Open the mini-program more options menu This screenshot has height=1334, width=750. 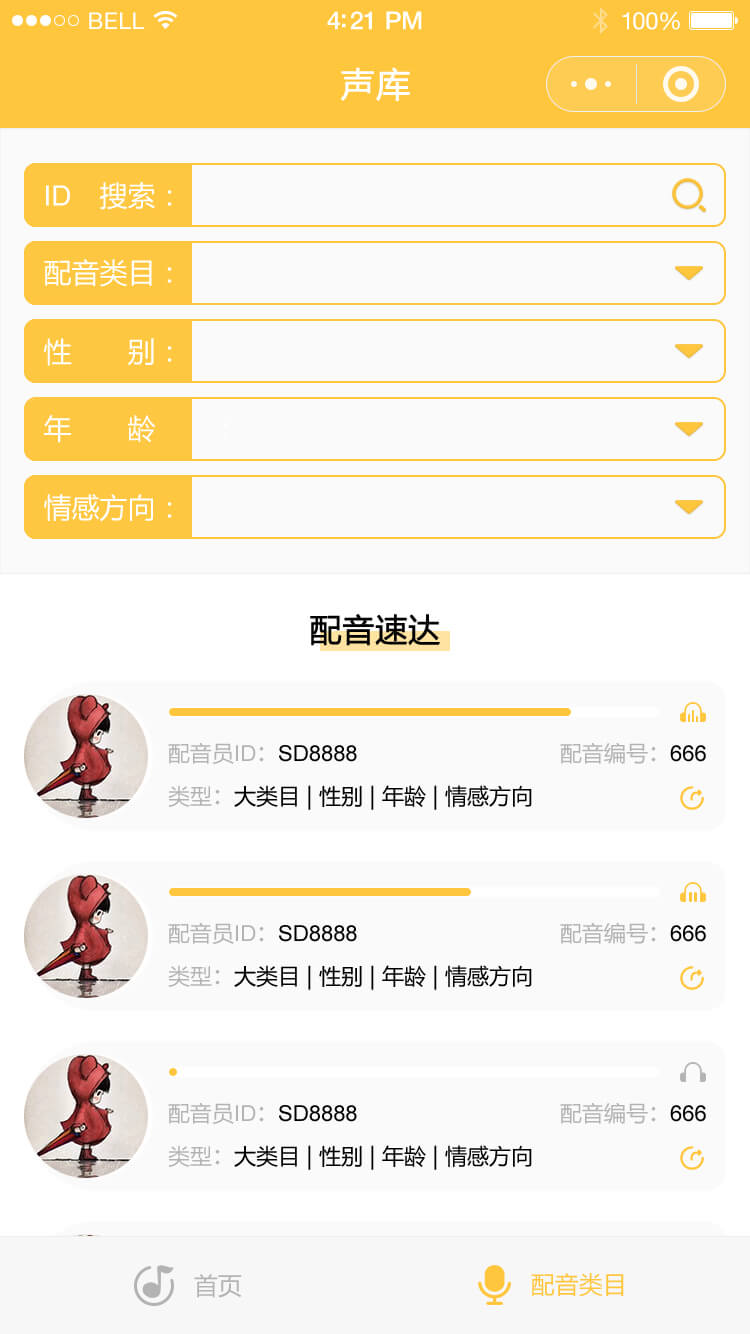(588, 84)
